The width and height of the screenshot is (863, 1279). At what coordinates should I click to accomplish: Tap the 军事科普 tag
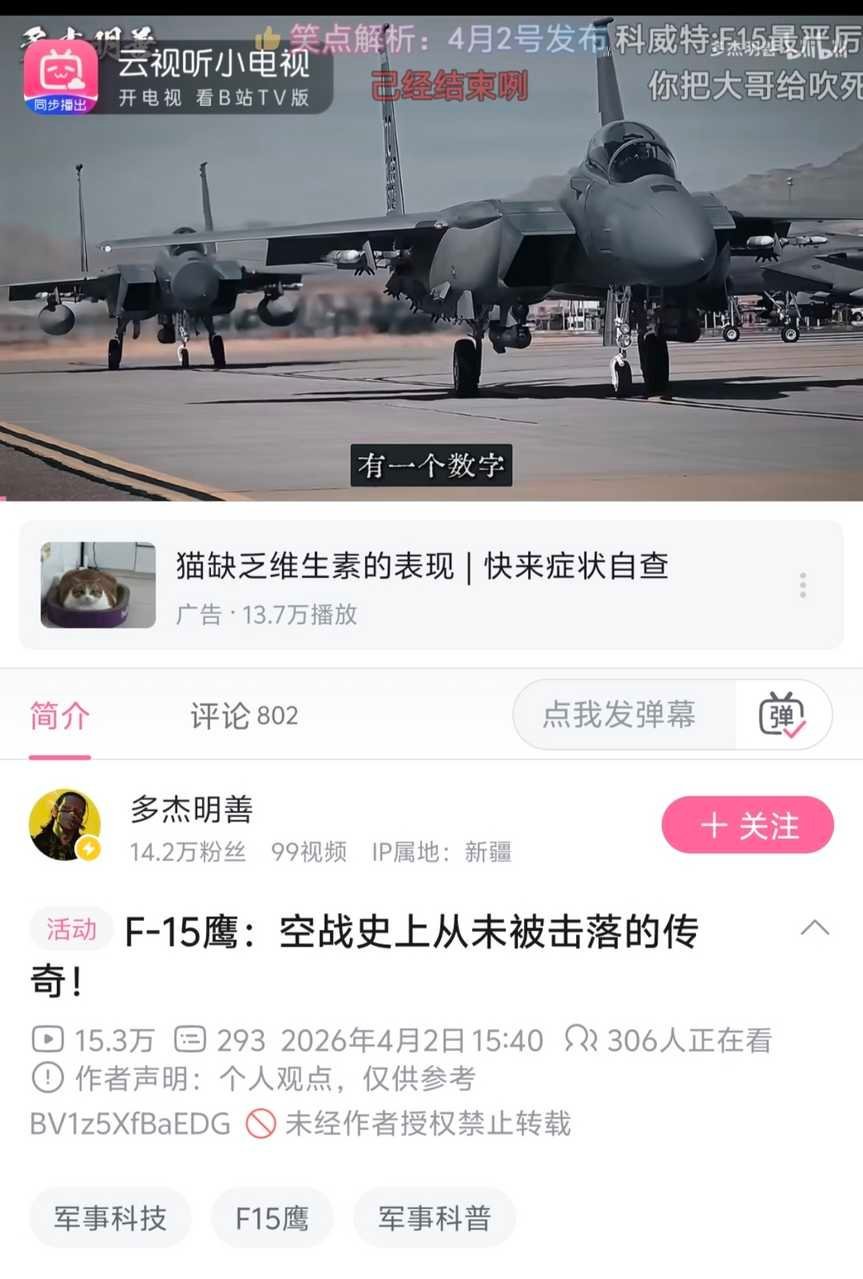pos(433,1216)
